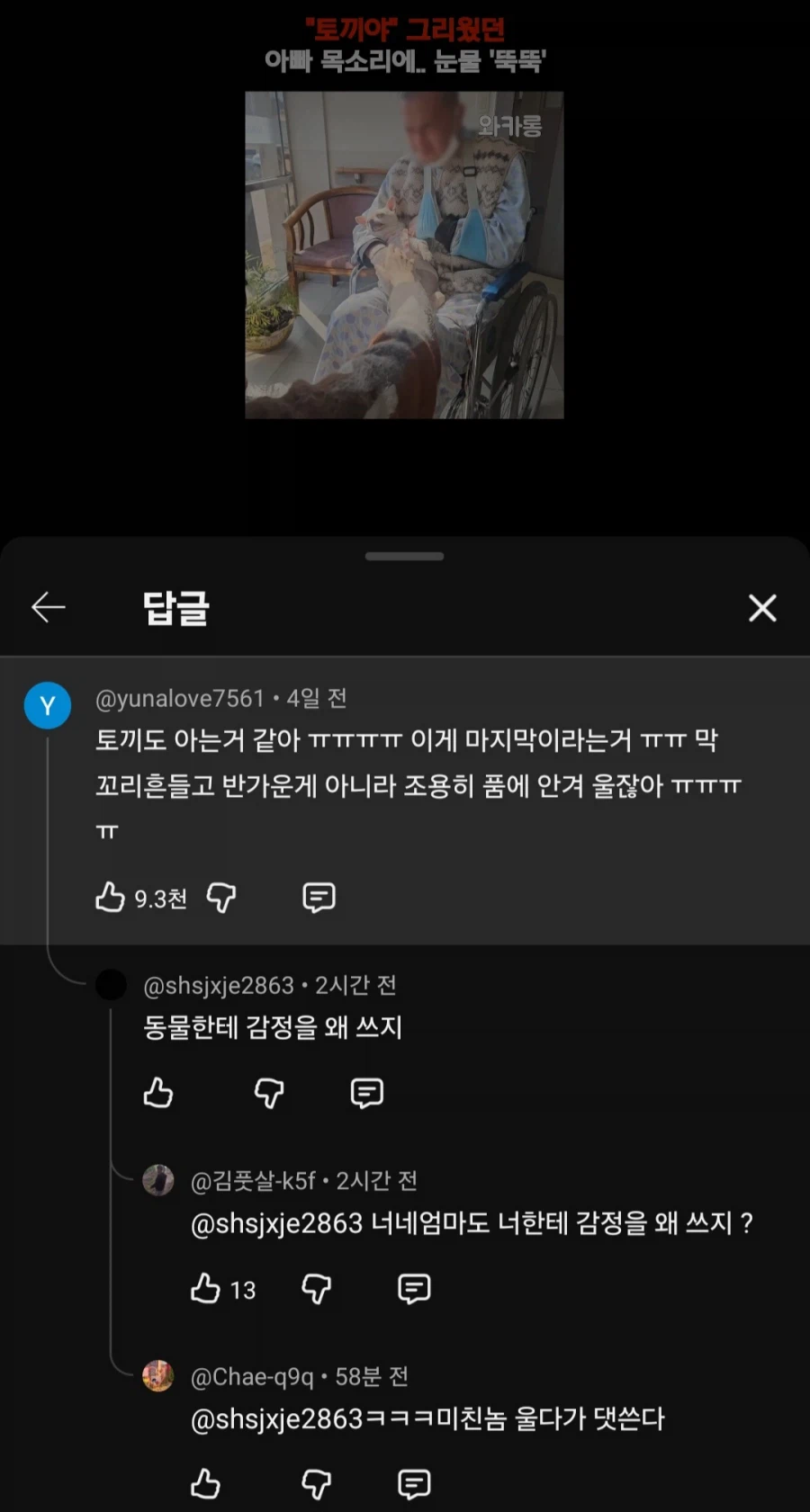The image size is (810, 1512).
Task: Toggle like on @김풋살-k5f's reply showing 13
Action: [x=205, y=1289]
